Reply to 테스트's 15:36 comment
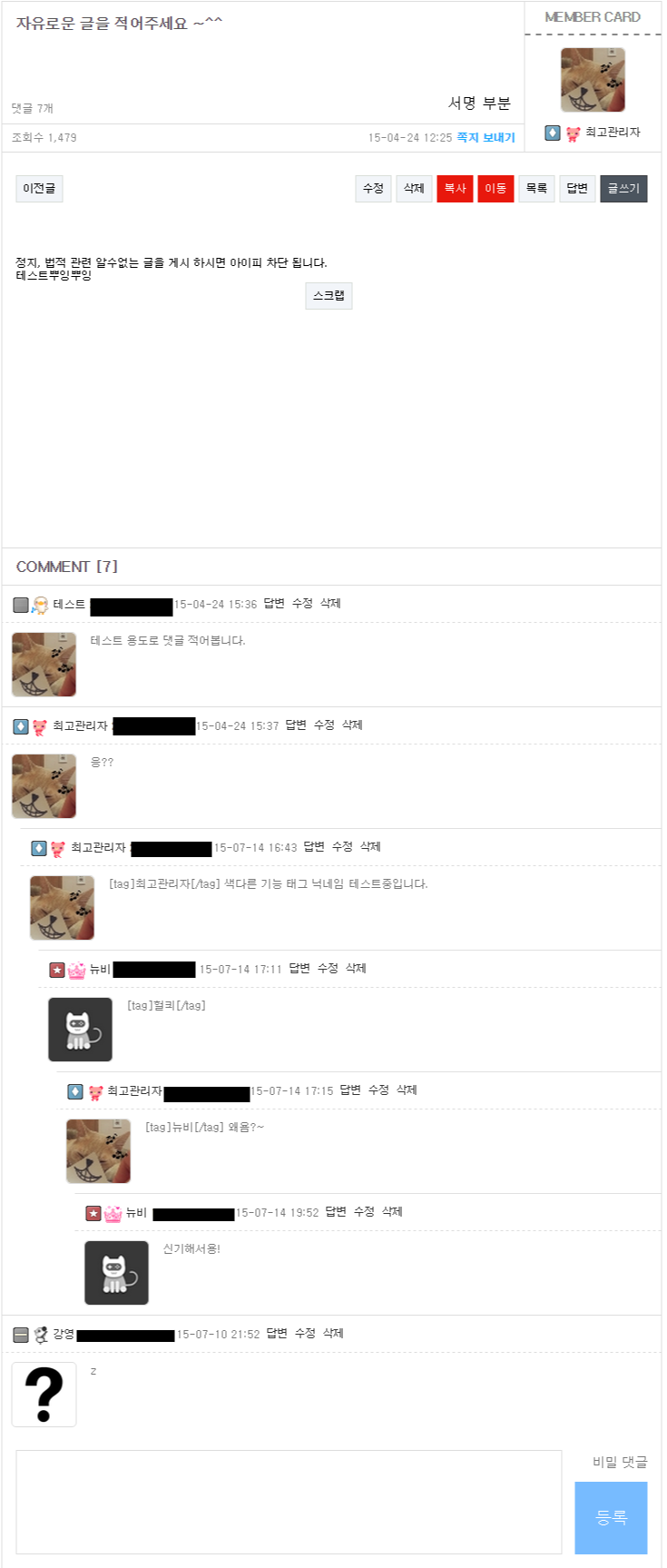 (274, 603)
